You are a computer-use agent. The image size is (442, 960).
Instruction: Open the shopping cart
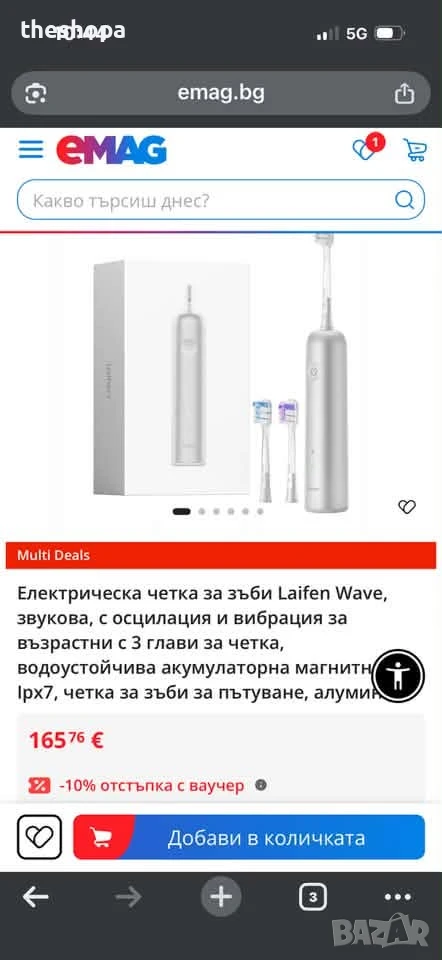414,149
